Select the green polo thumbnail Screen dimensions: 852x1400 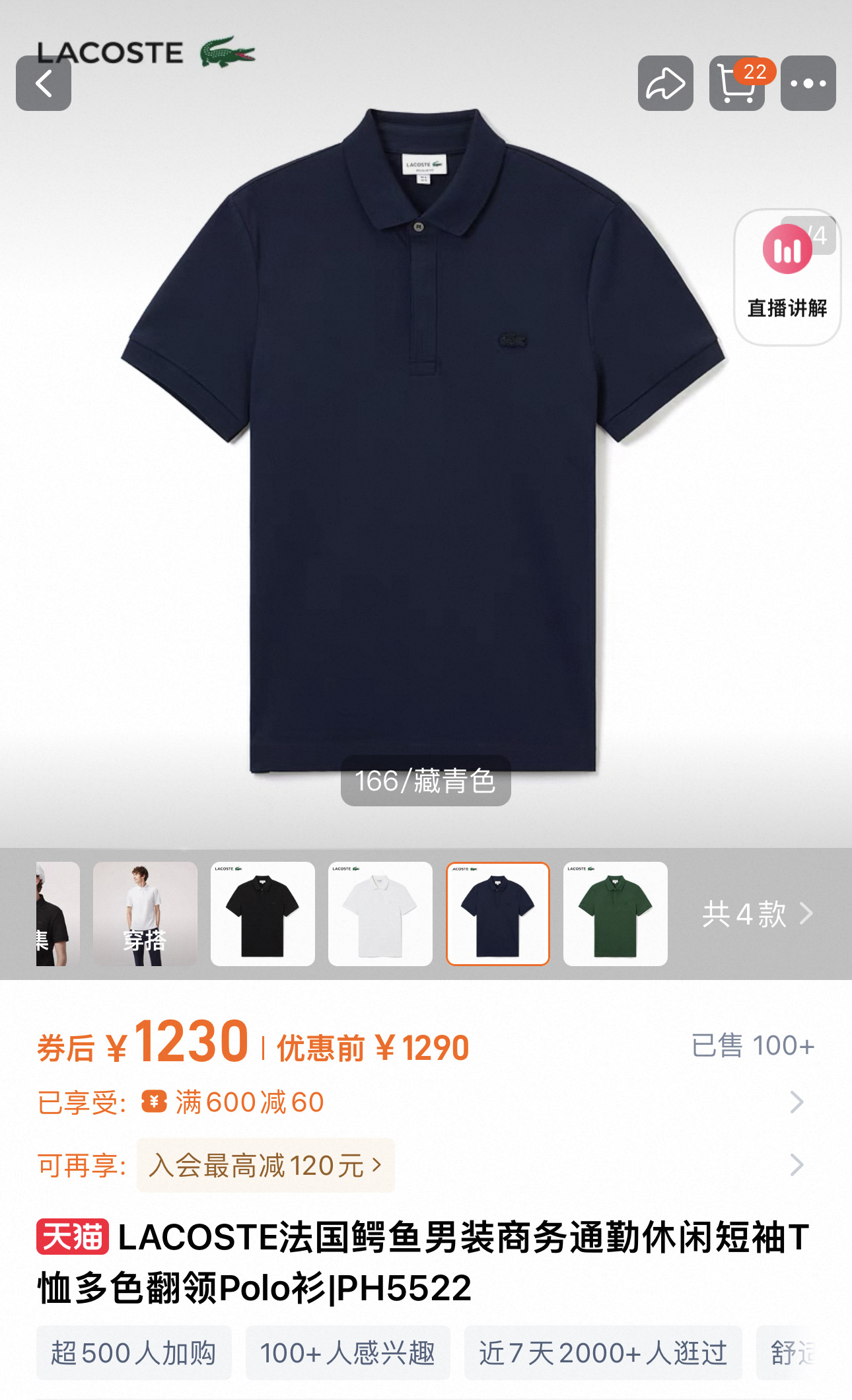(x=615, y=913)
